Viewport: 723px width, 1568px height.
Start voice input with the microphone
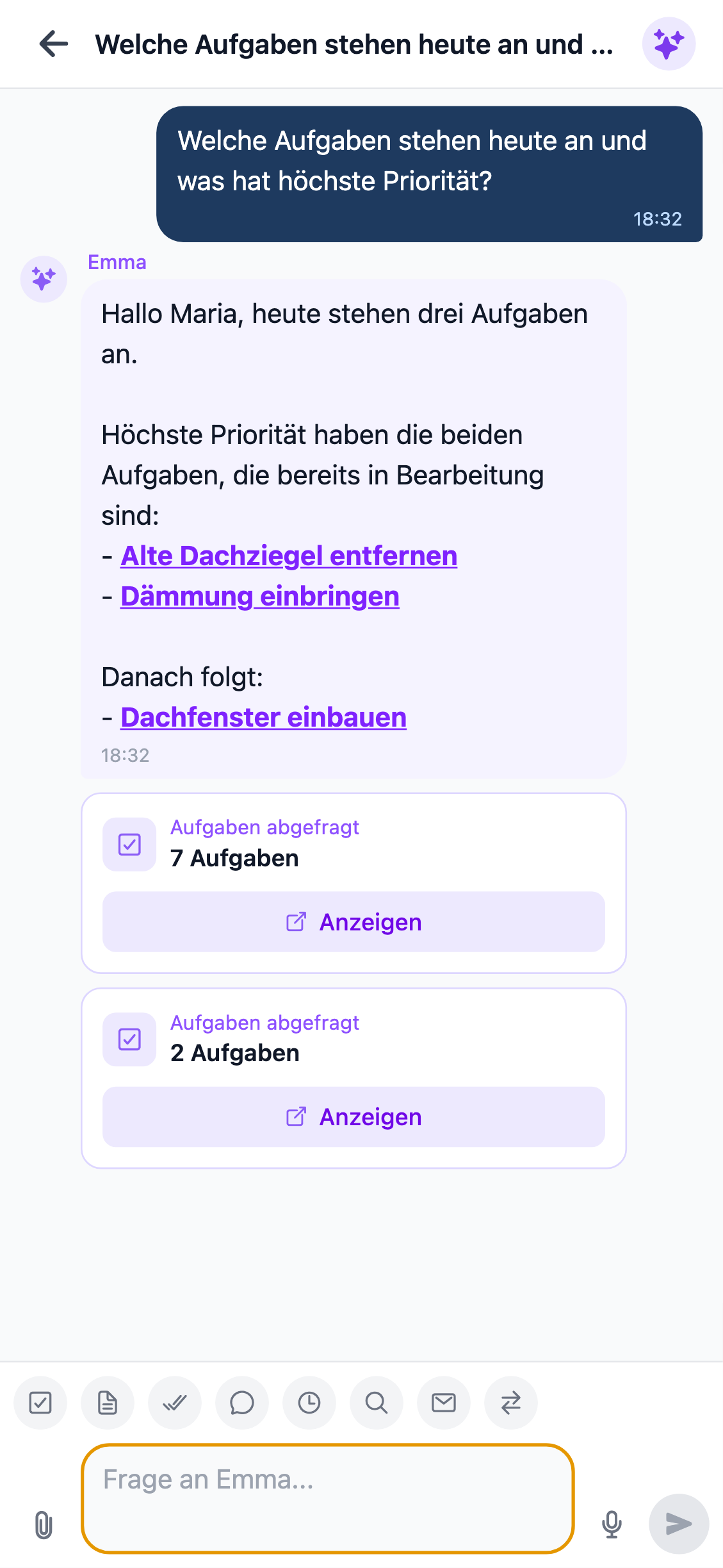click(612, 1524)
